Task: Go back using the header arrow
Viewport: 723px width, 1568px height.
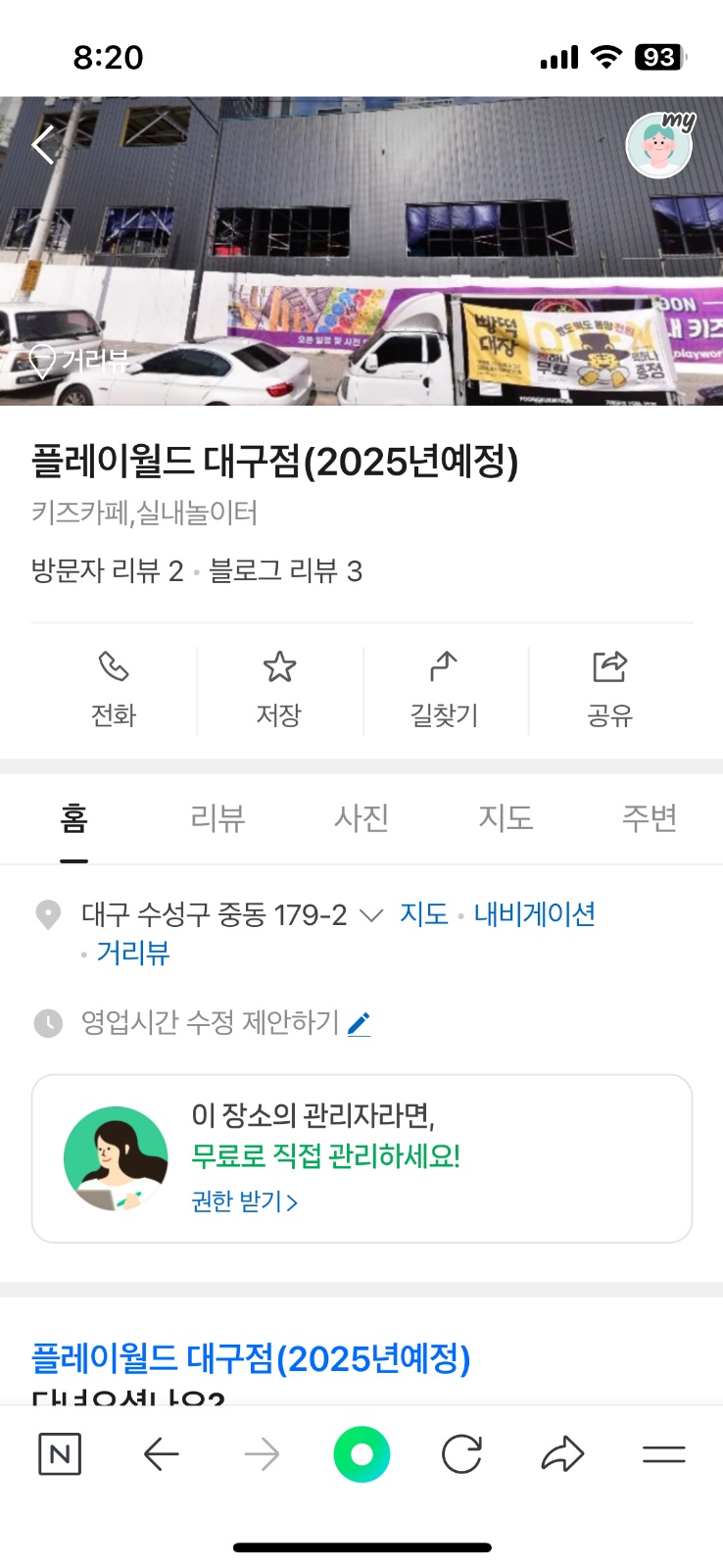Action: (44, 146)
